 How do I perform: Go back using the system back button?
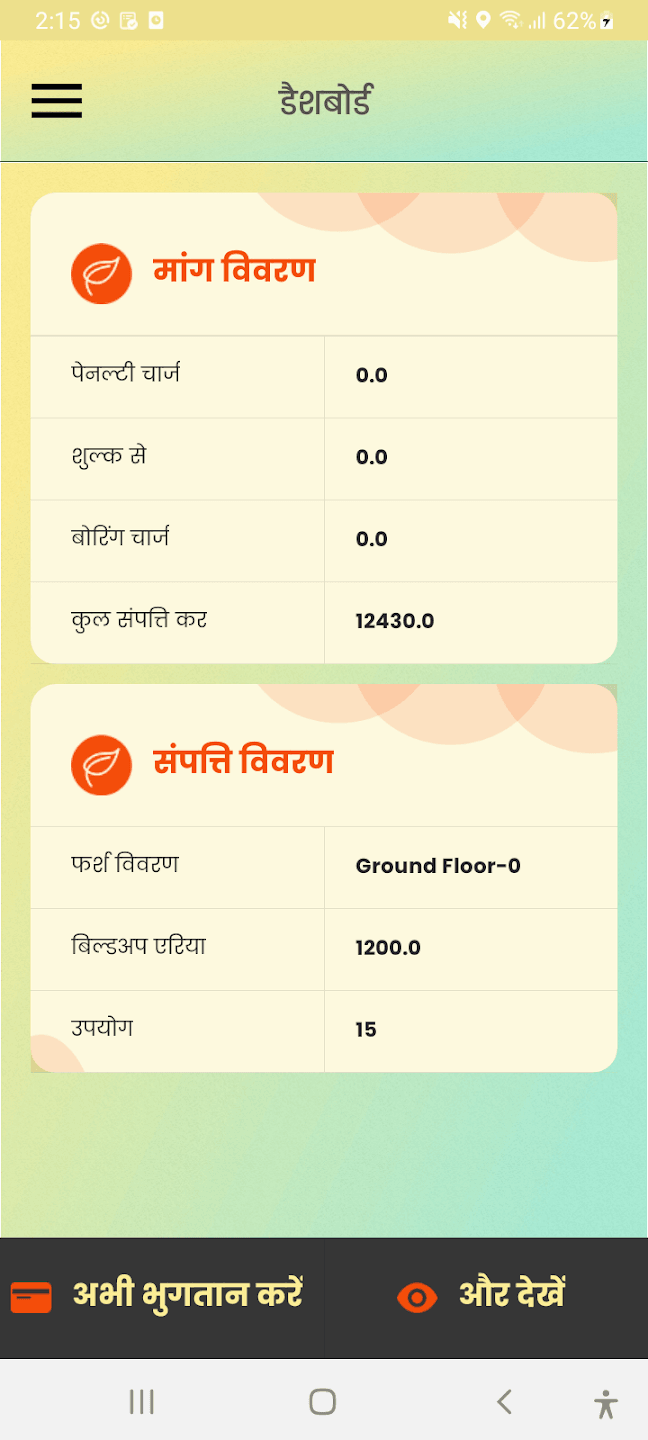tap(504, 1402)
